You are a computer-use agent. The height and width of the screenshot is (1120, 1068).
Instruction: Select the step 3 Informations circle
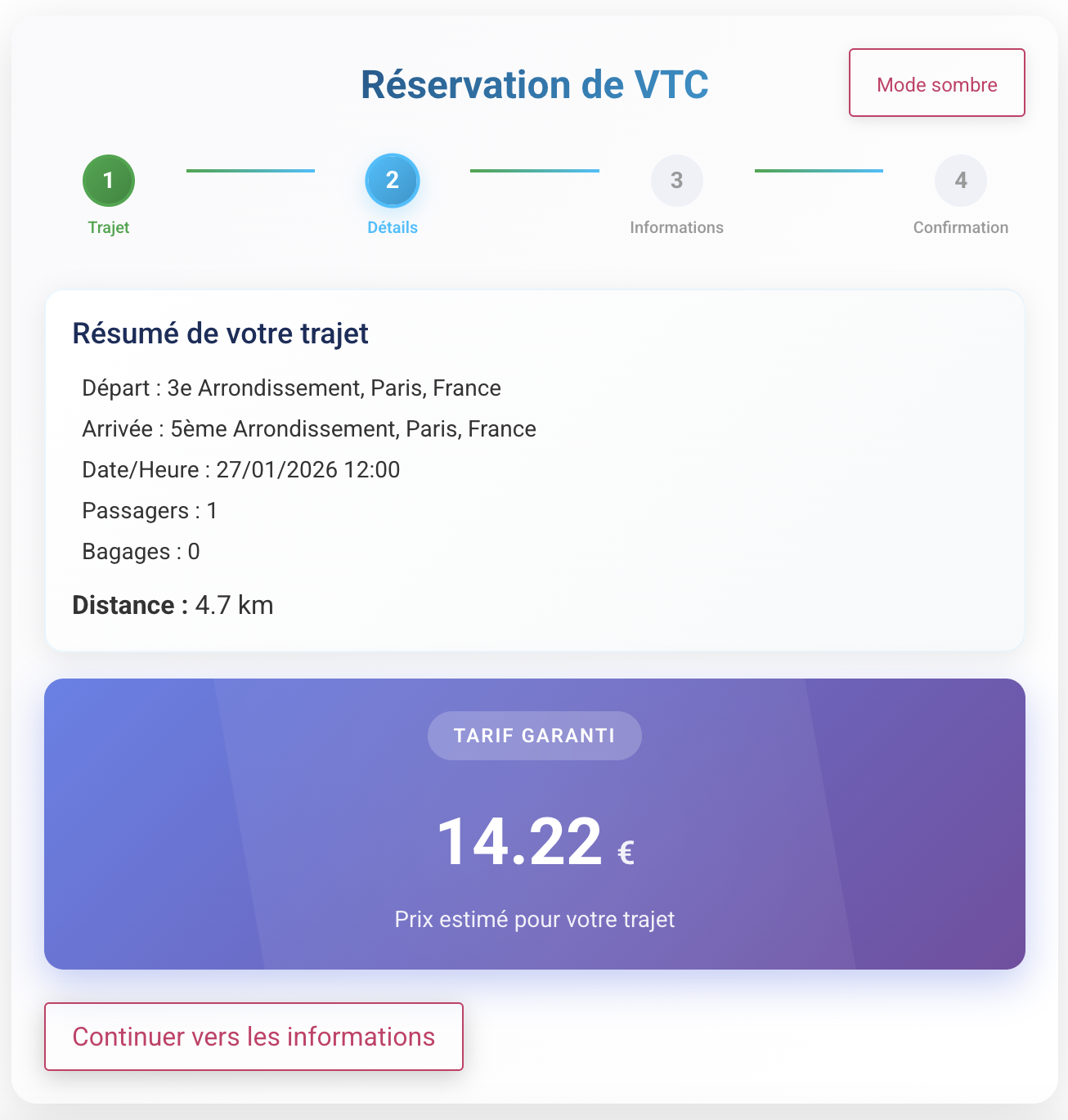click(676, 180)
